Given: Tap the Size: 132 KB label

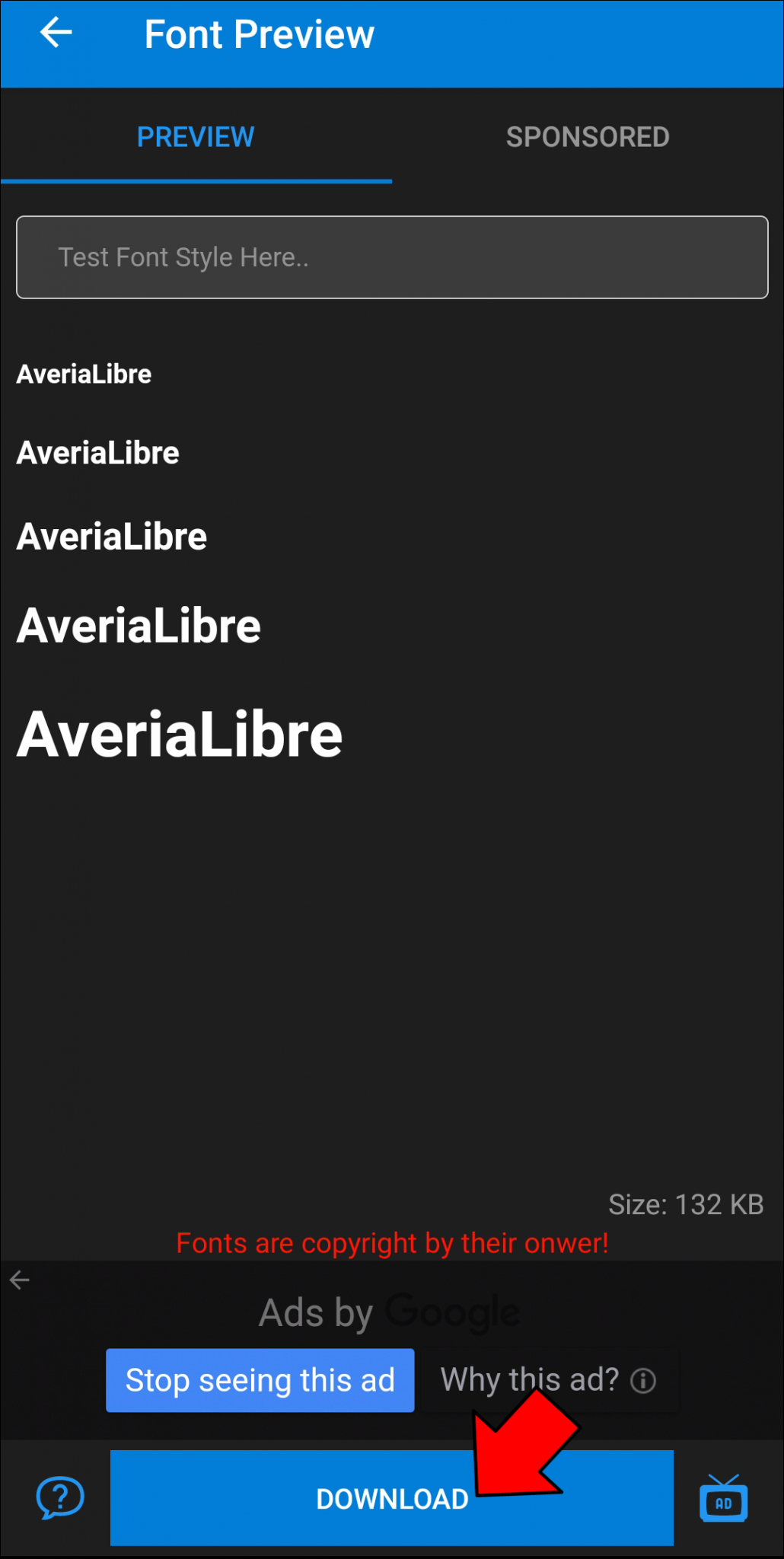Looking at the screenshot, I should click(x=685, y=1204).
